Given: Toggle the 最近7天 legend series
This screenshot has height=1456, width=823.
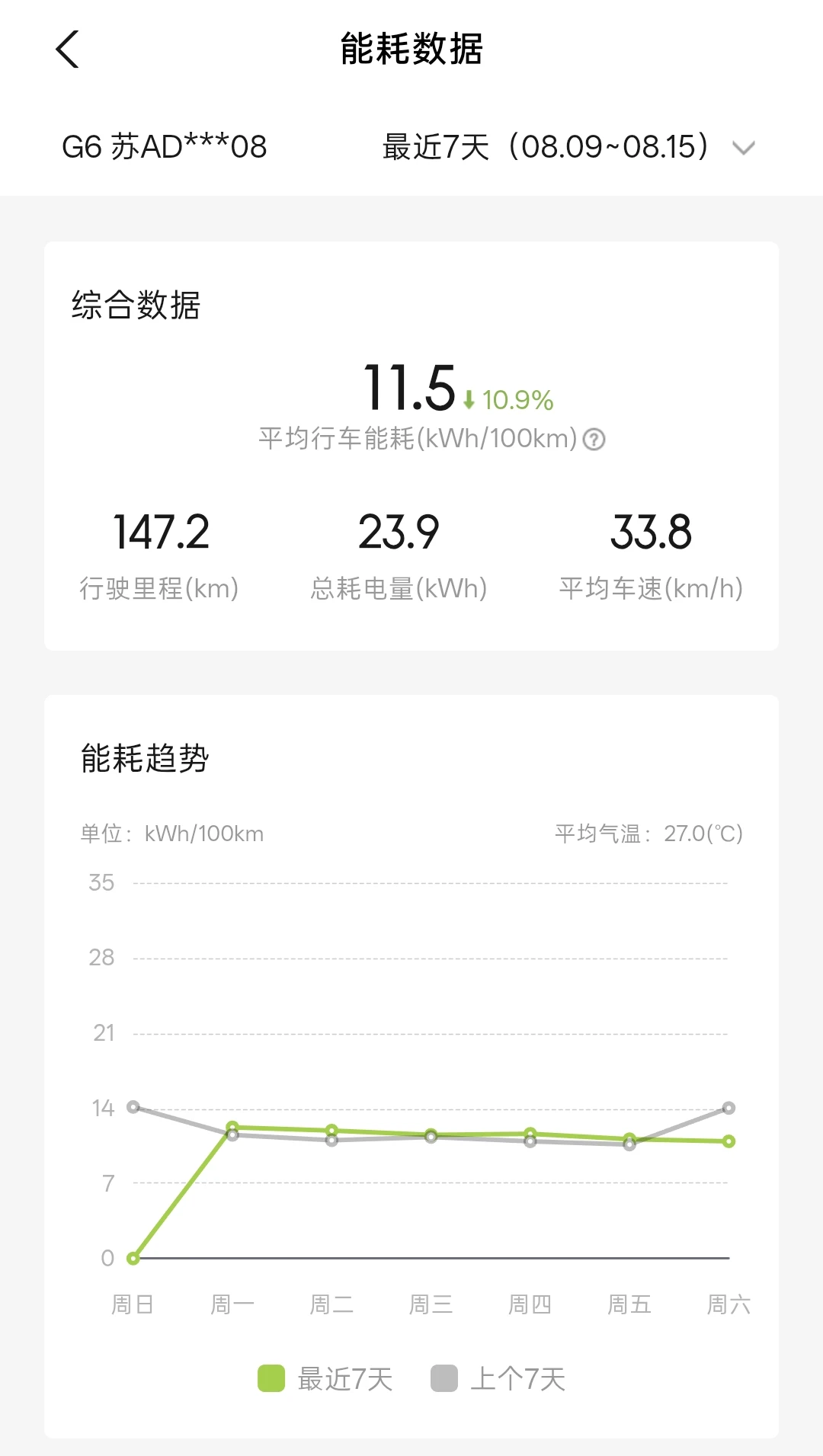Looking at the screenshot, I should tap(325, 1378).
